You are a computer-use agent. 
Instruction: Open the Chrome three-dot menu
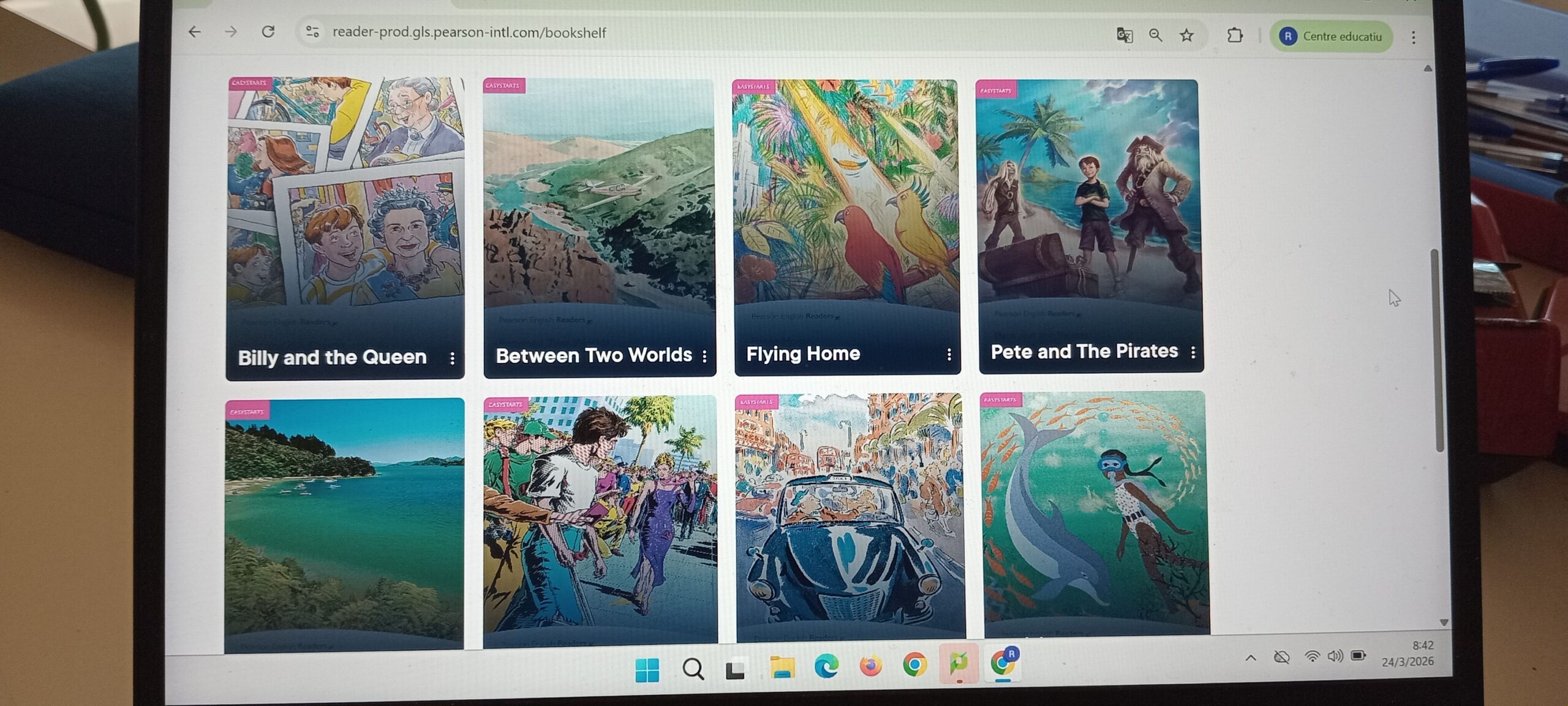click(x=1413, y=37)
